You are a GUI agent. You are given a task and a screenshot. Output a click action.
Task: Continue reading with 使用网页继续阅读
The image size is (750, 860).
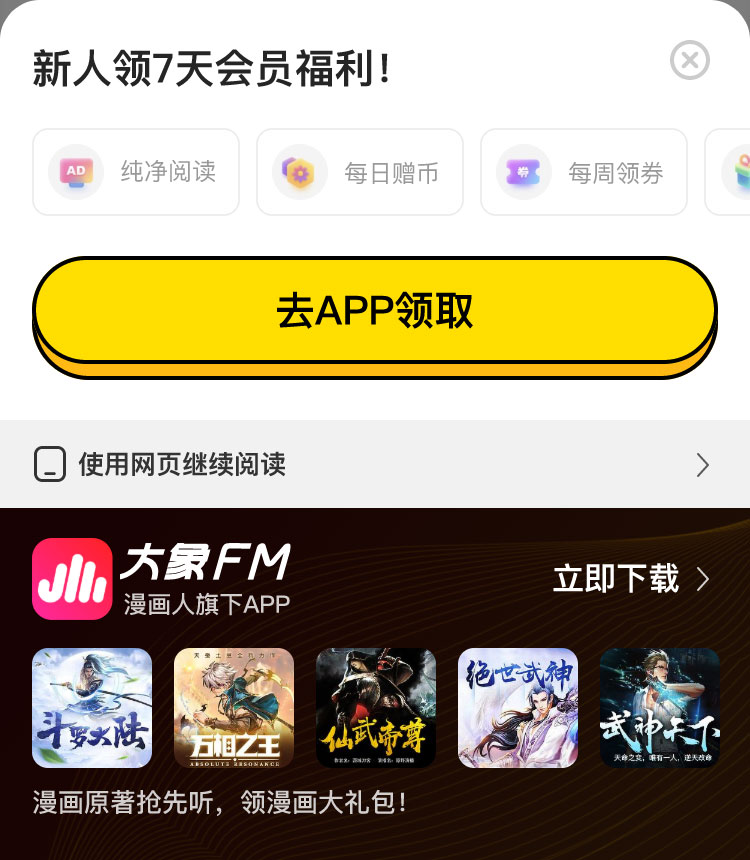(375, 465)
